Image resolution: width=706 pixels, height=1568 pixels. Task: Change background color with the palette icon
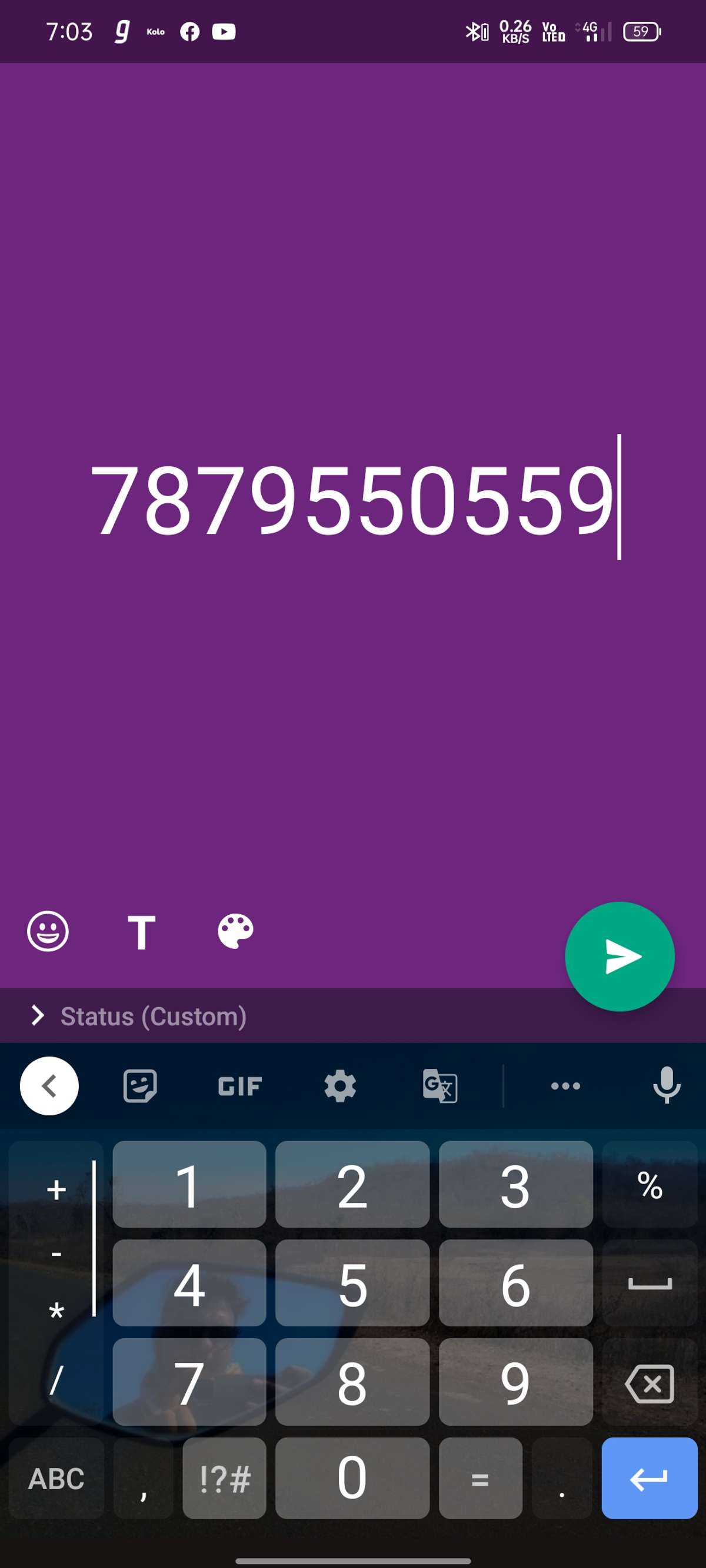[236, 931]
